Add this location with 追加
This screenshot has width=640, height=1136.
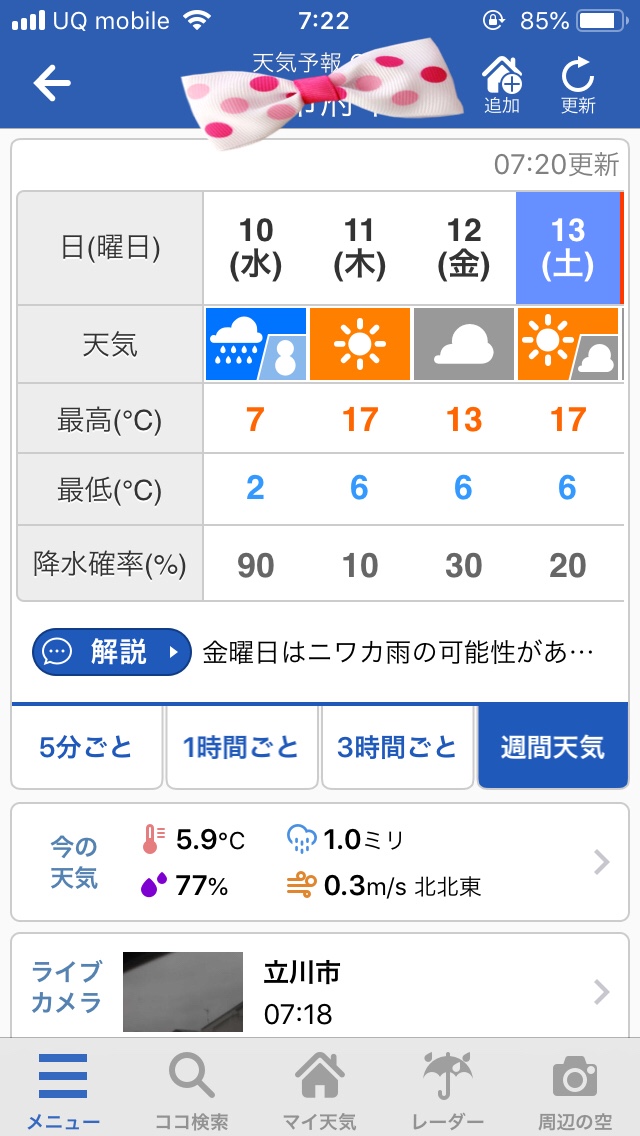pyautogui.click(x=502, y=84)
